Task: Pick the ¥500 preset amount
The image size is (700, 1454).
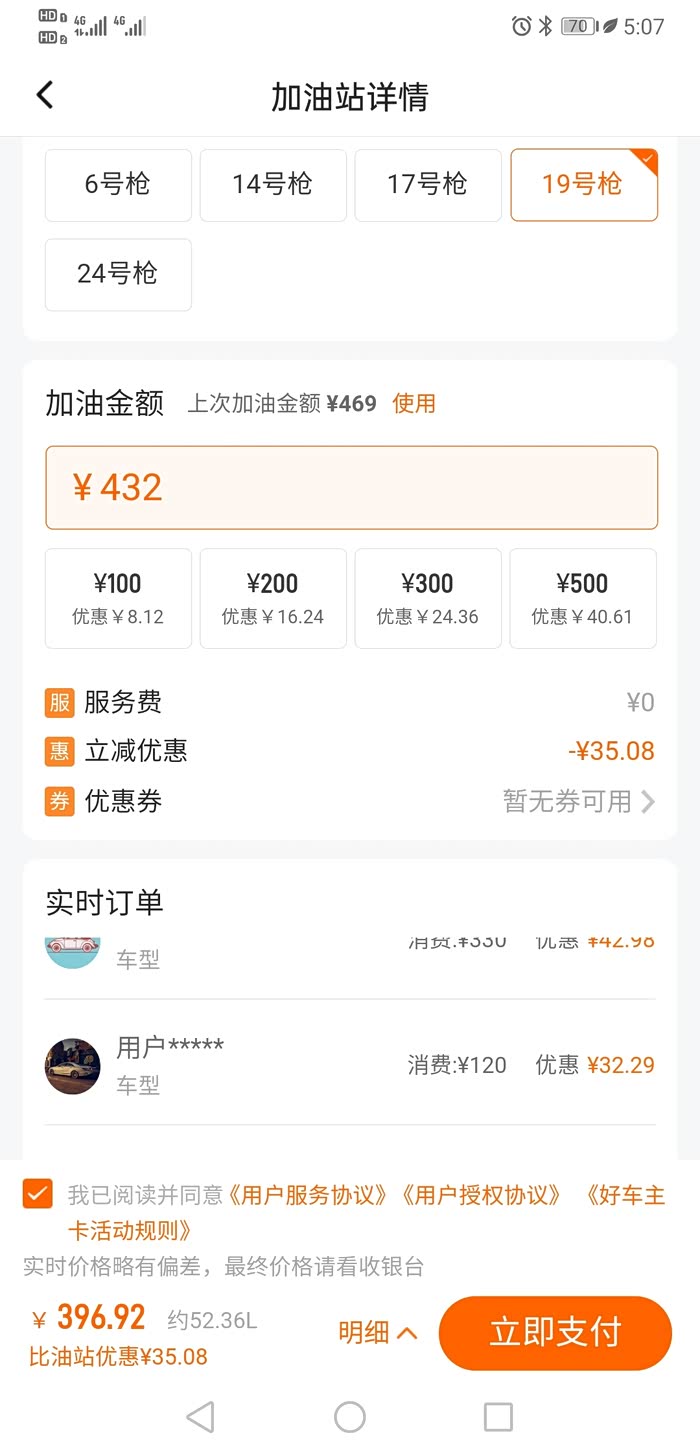Action: [x=583, y=598]
